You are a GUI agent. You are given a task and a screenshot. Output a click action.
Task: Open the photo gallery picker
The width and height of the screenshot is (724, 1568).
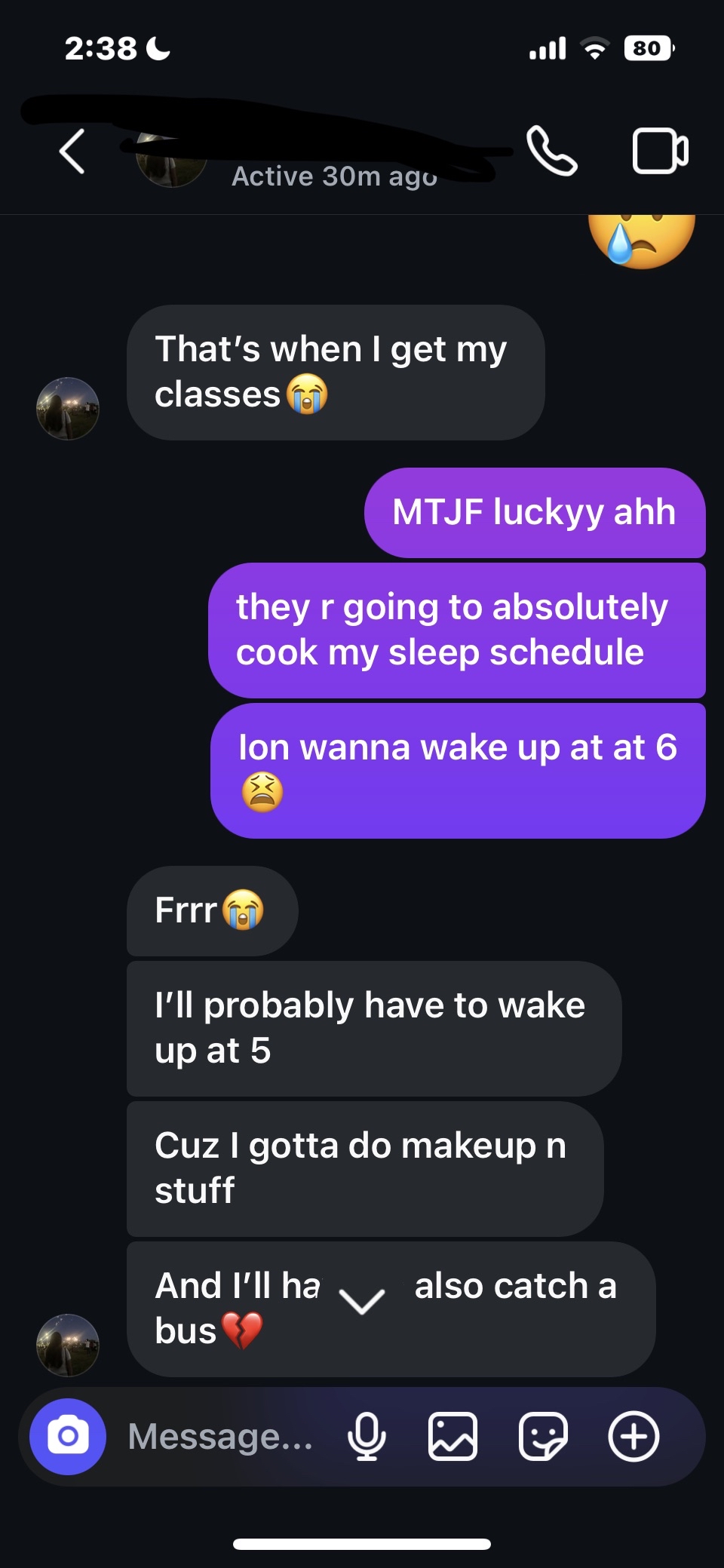tap(452, 1437)
